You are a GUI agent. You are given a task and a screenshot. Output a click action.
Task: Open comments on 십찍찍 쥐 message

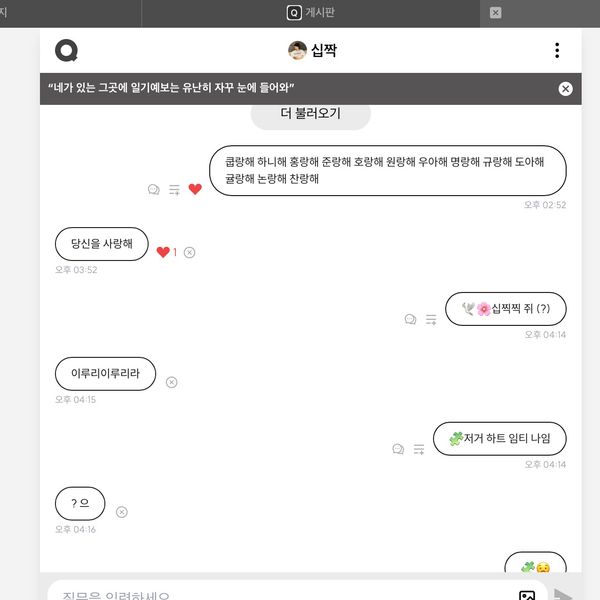[410, 319]
